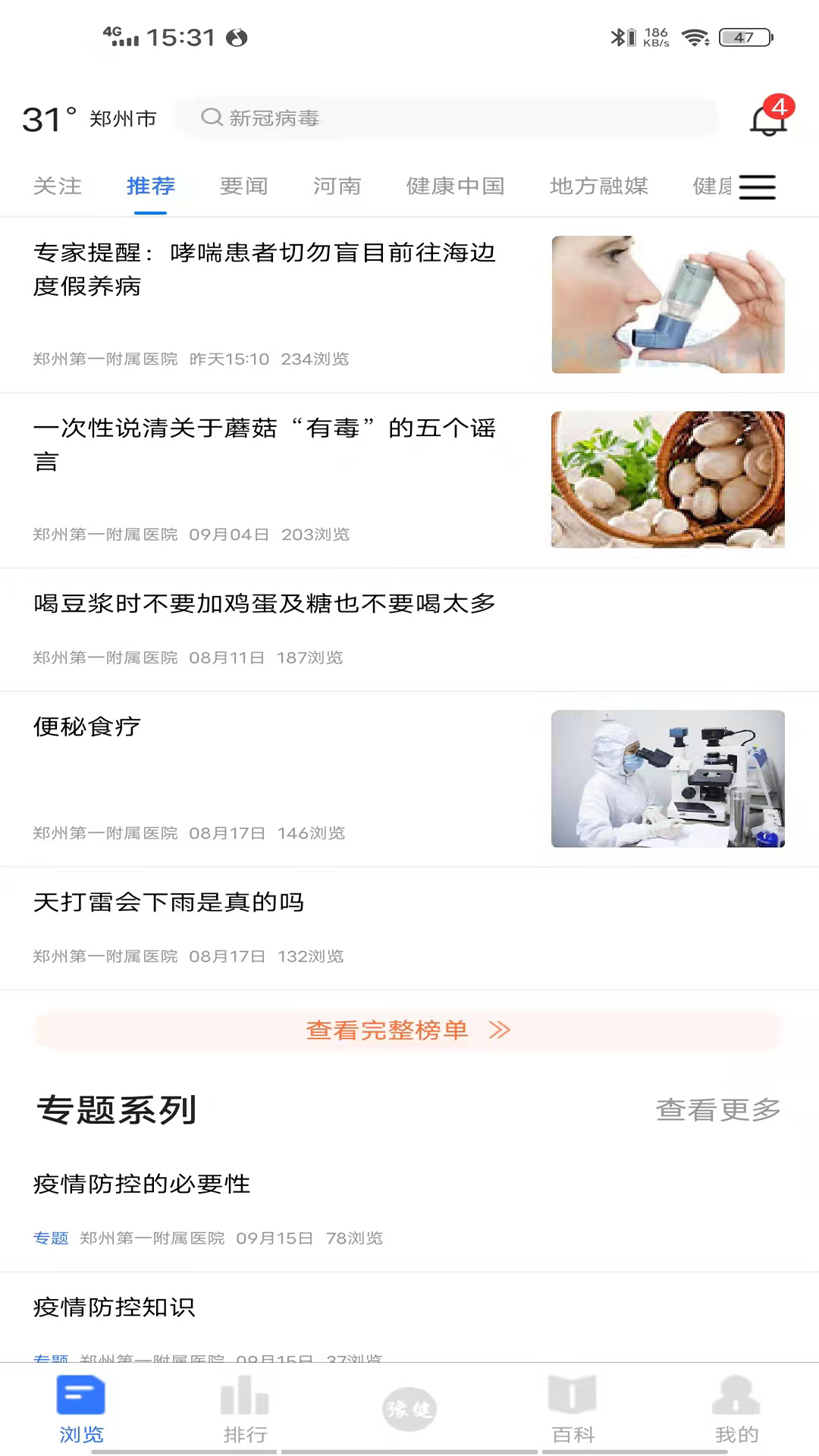Tap the 豫健 center button
The height and width of the screenshot is (1456, 819).
click(409, 1410)
